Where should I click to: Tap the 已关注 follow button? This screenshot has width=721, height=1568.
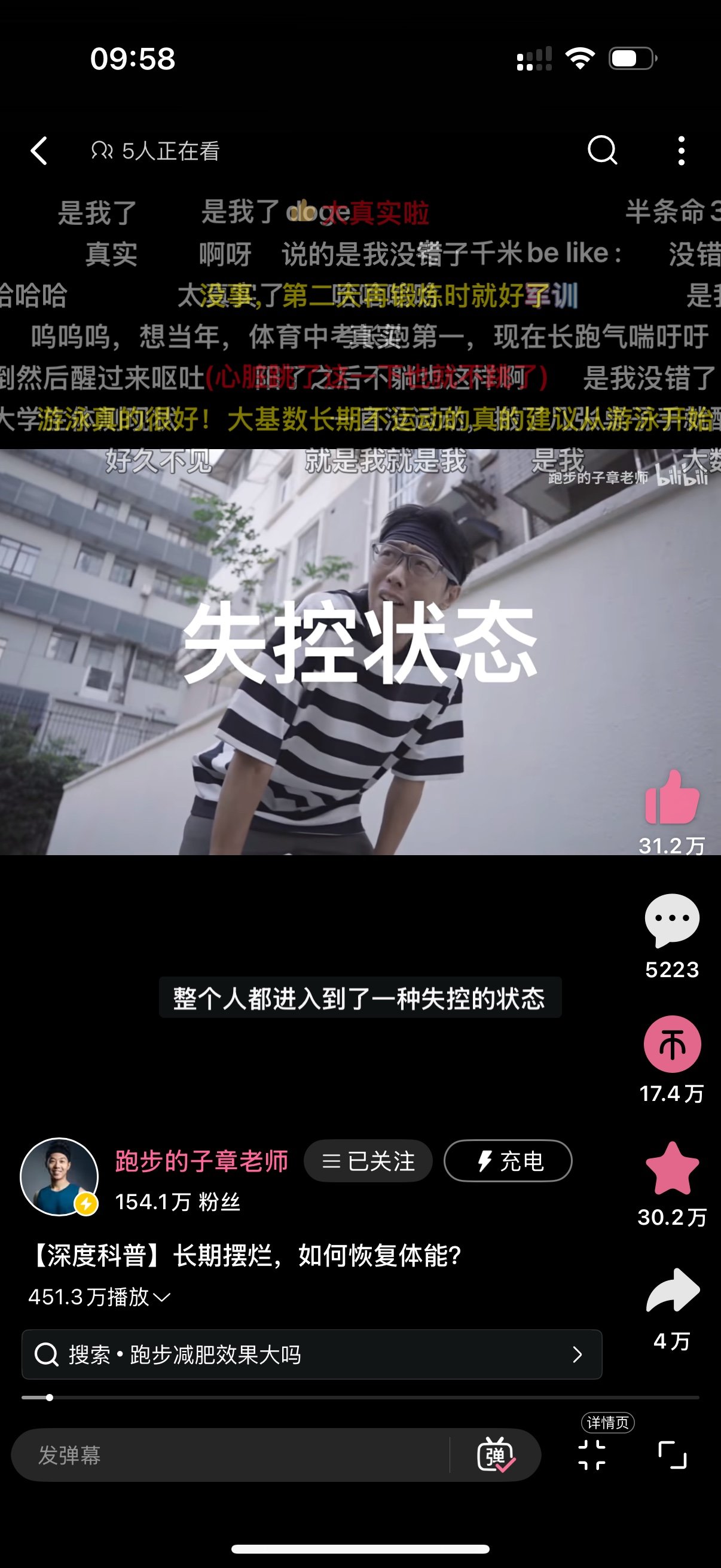pos(368,1161)
